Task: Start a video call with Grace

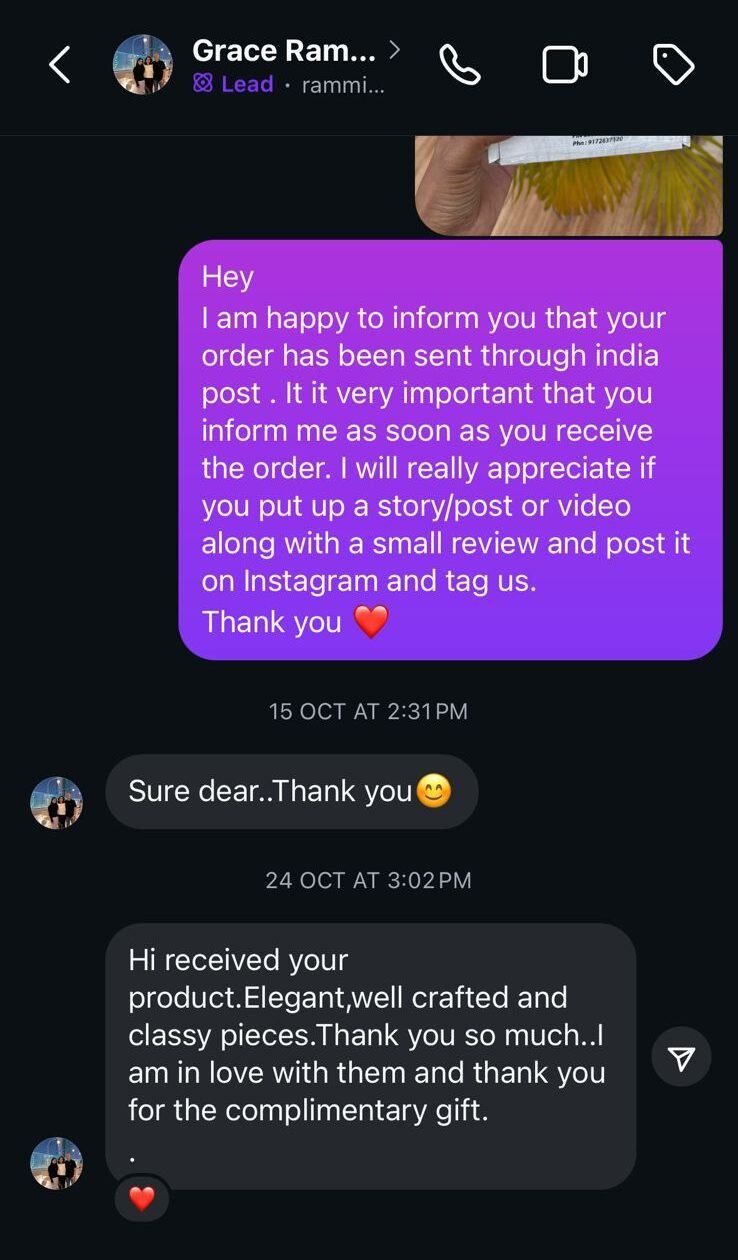Action: coord(565,66)
